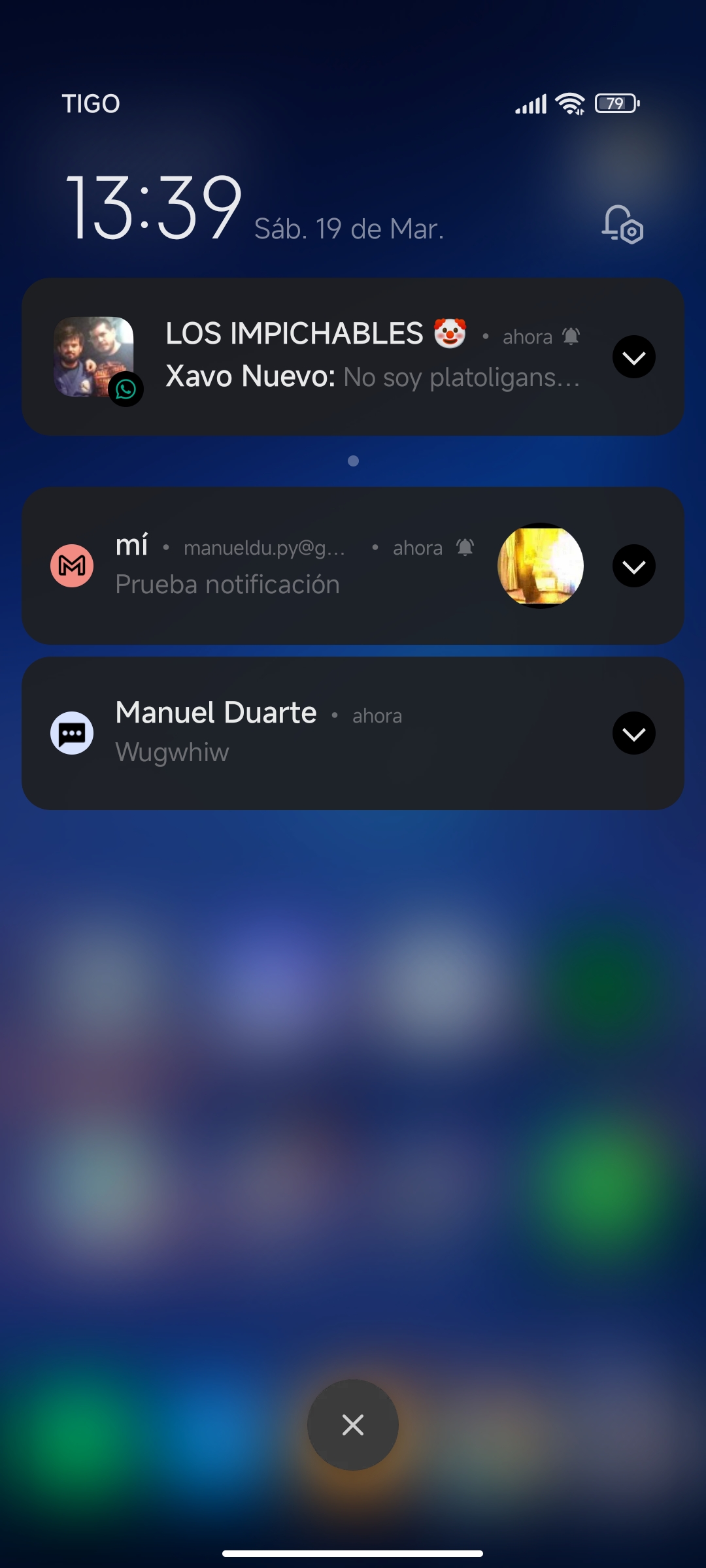
Task: Open notification settings bell-gear icon
Action: point(622,225)
